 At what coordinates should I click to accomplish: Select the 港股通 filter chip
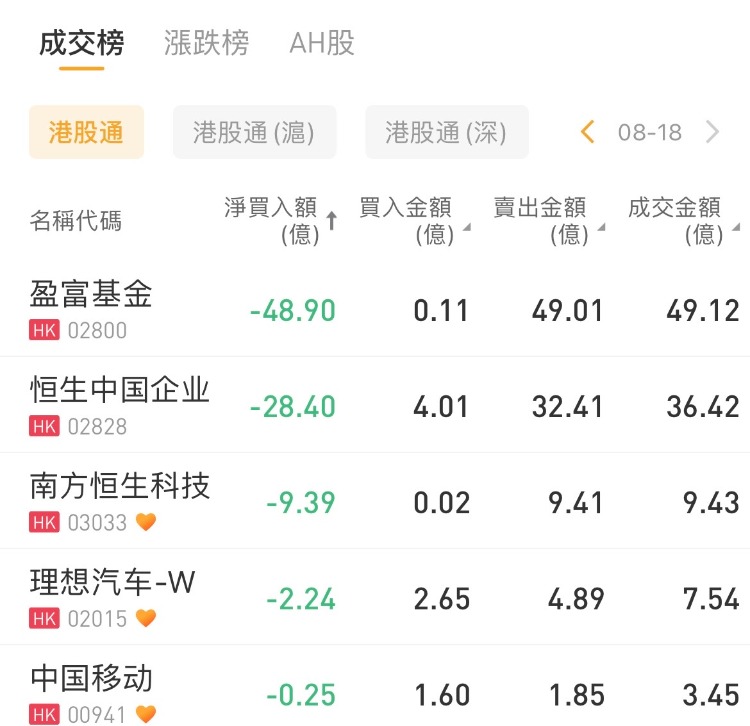pyautogui.click(x=86, y=132)
